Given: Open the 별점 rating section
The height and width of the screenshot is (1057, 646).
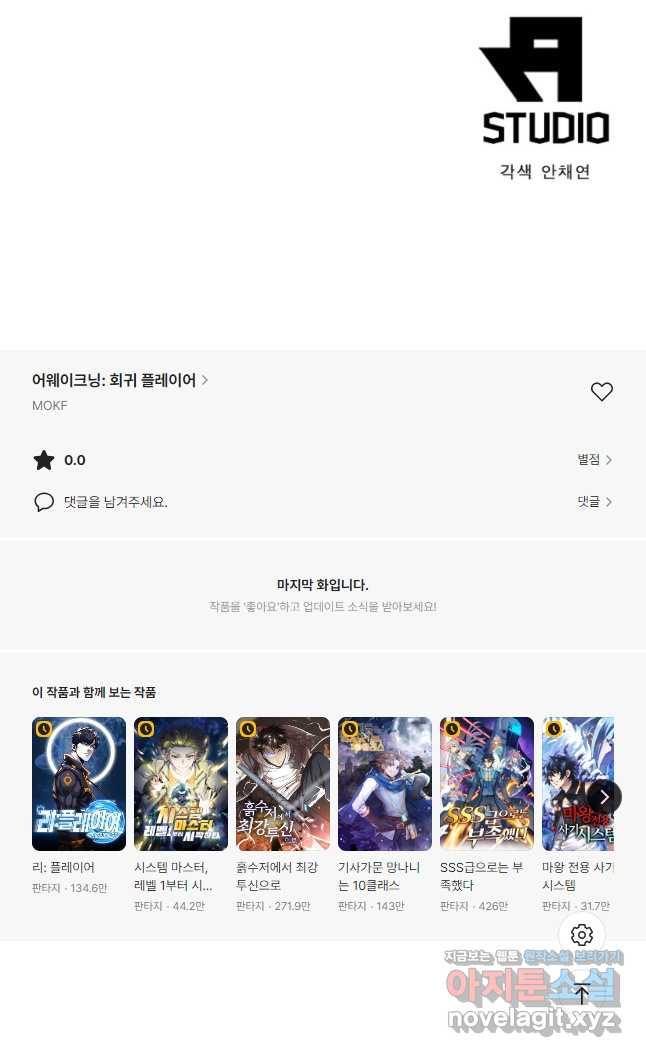Looking at the screenshot, I should coord(594,460).
